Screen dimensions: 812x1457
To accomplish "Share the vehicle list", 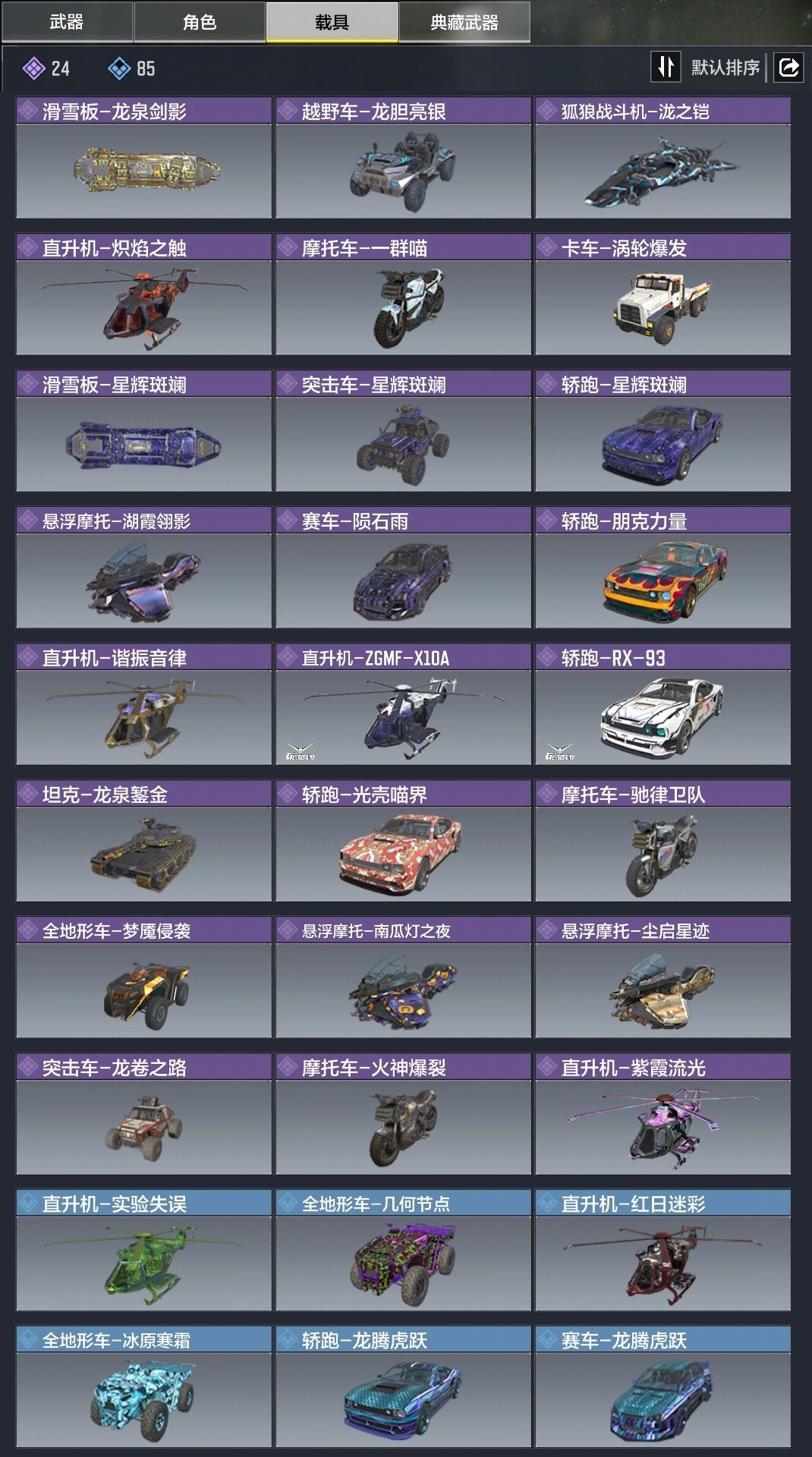I will click(x=788, y=68).
